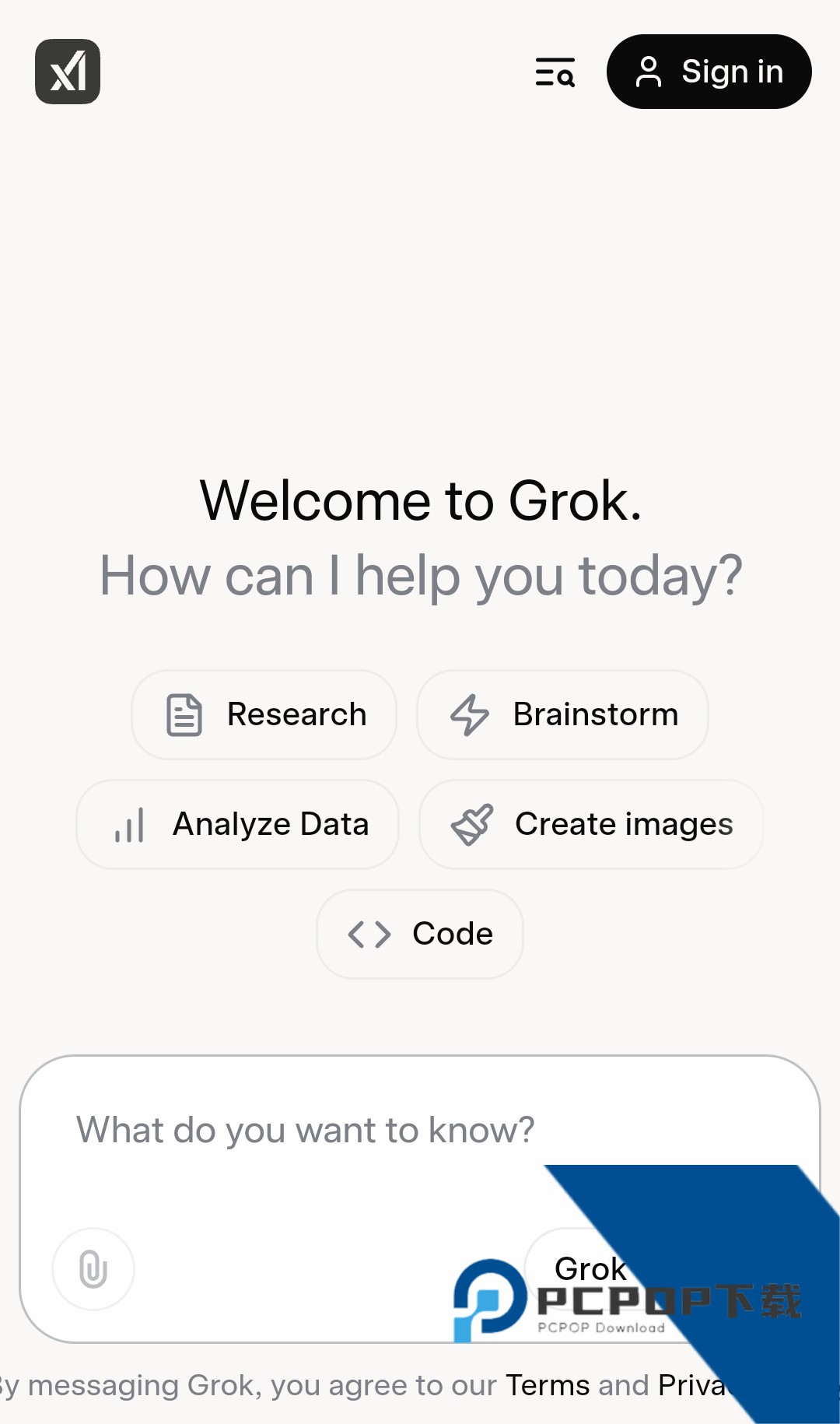The height and width of the screenshot is (1424, 840).
Task: Open the Terms link
Action: [x=547, y=1385]
